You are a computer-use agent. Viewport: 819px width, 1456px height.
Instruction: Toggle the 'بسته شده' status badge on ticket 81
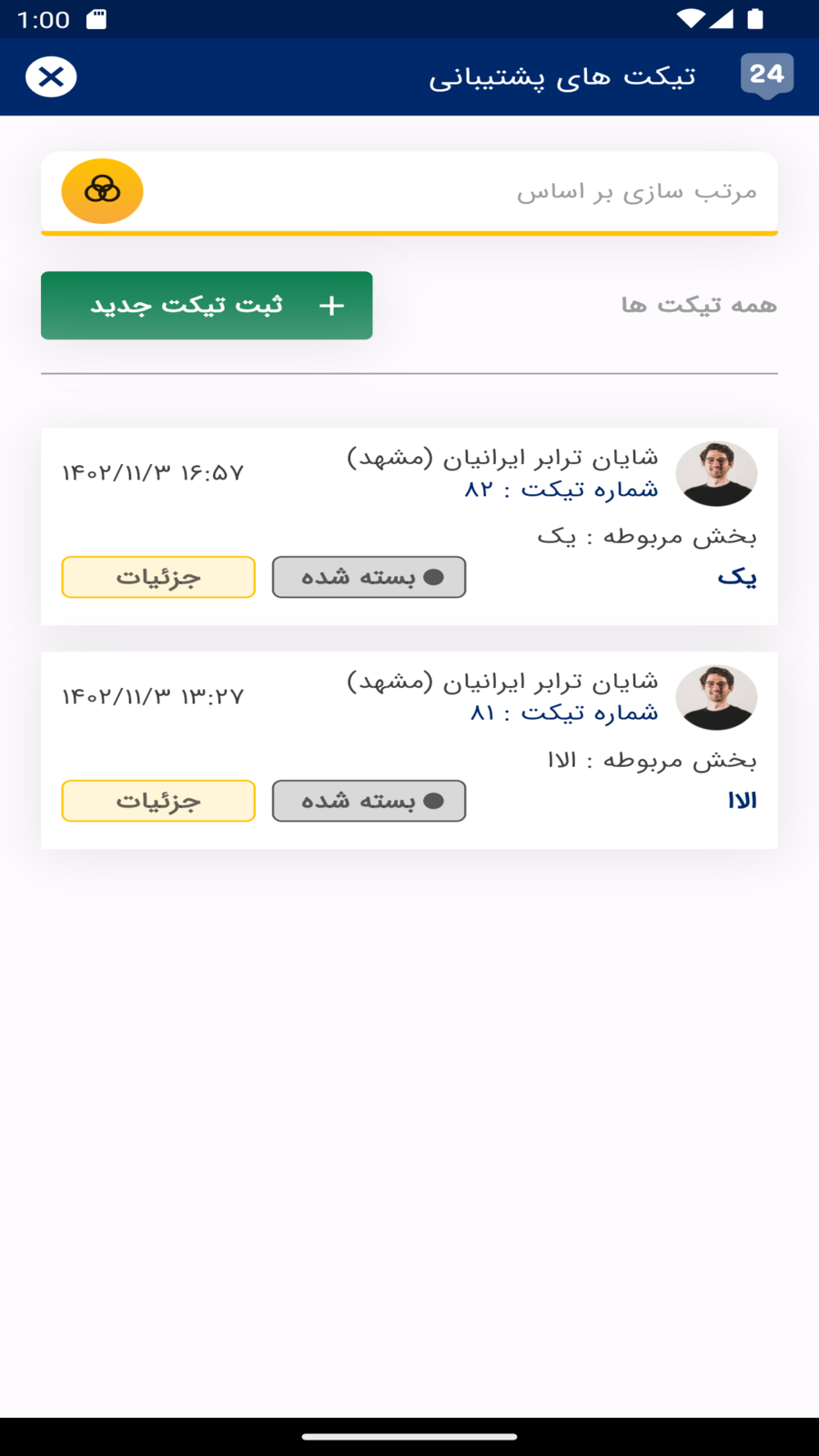point(368,801)
